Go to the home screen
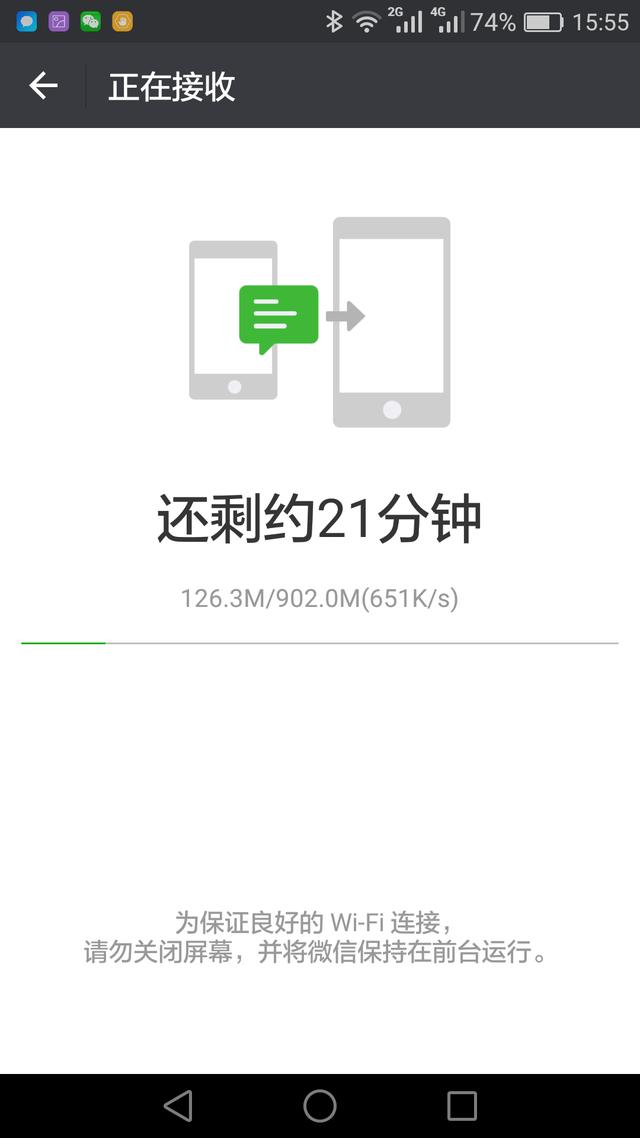 point(320,1106)
